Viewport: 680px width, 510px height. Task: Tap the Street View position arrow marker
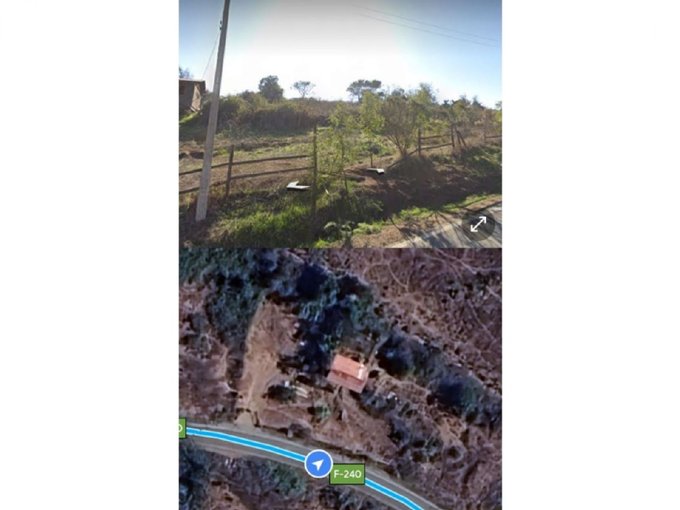pyautogui.click(x=318, y=464)
